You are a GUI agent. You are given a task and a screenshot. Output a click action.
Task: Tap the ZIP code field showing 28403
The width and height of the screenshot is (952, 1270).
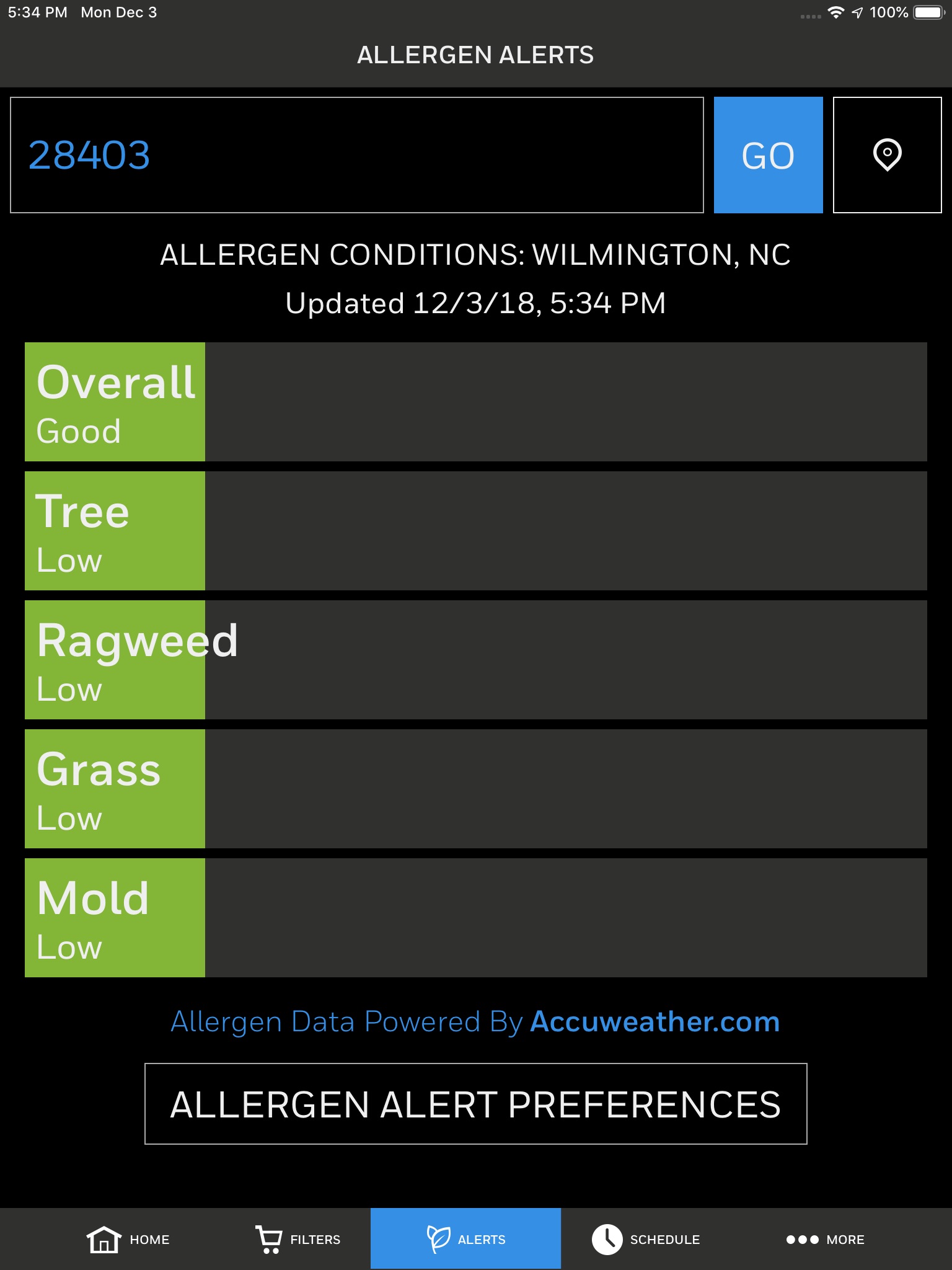click(356, 155)
